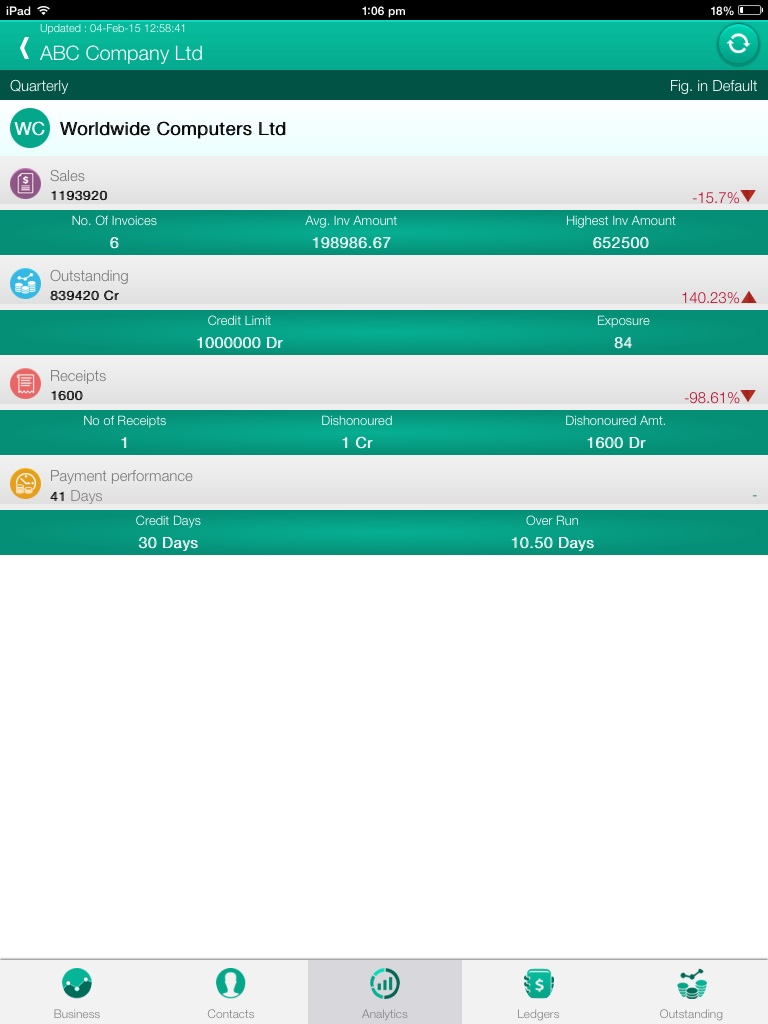Click the Sales decline percentage indicator
The width and height of the screenshot is (768, 1024).
[x=720, y=197]
